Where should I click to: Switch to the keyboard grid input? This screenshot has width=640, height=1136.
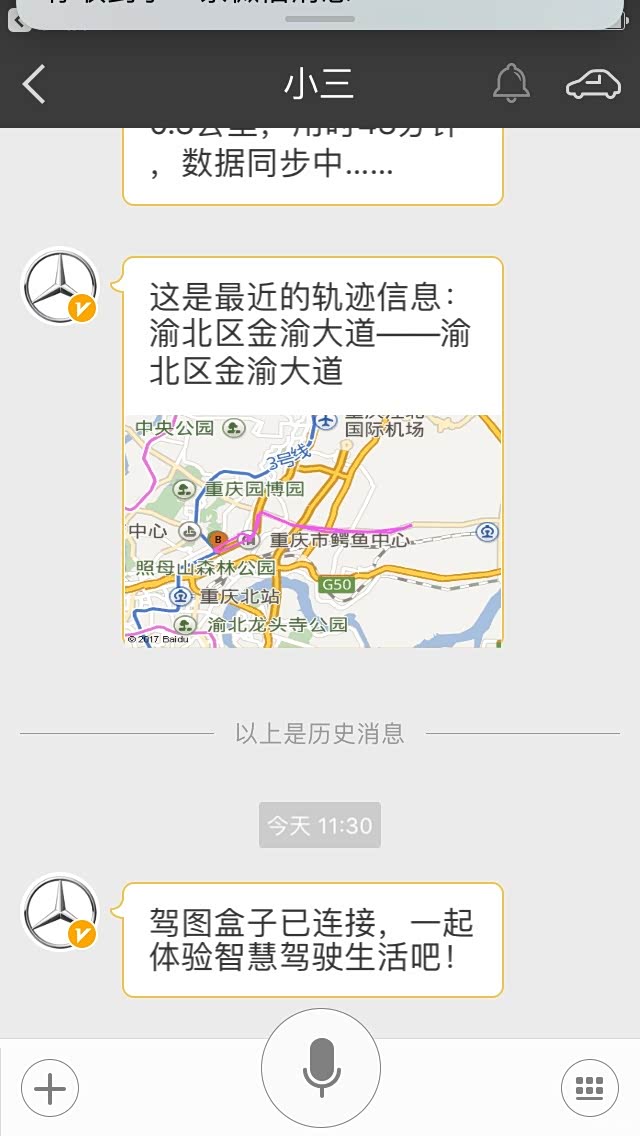tap(590, 1088)
